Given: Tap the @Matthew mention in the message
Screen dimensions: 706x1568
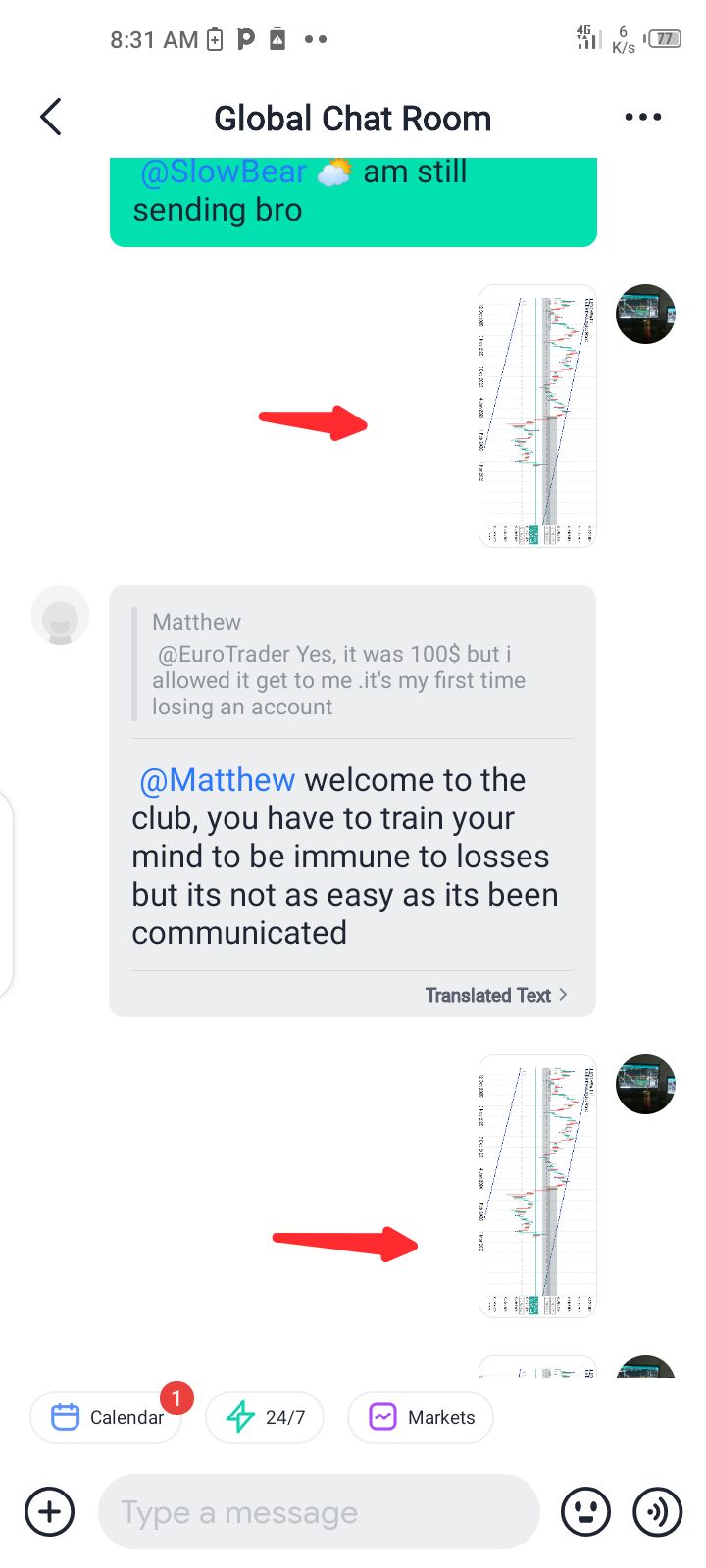Looking at the screenshot, I should [x=217, y=780].
